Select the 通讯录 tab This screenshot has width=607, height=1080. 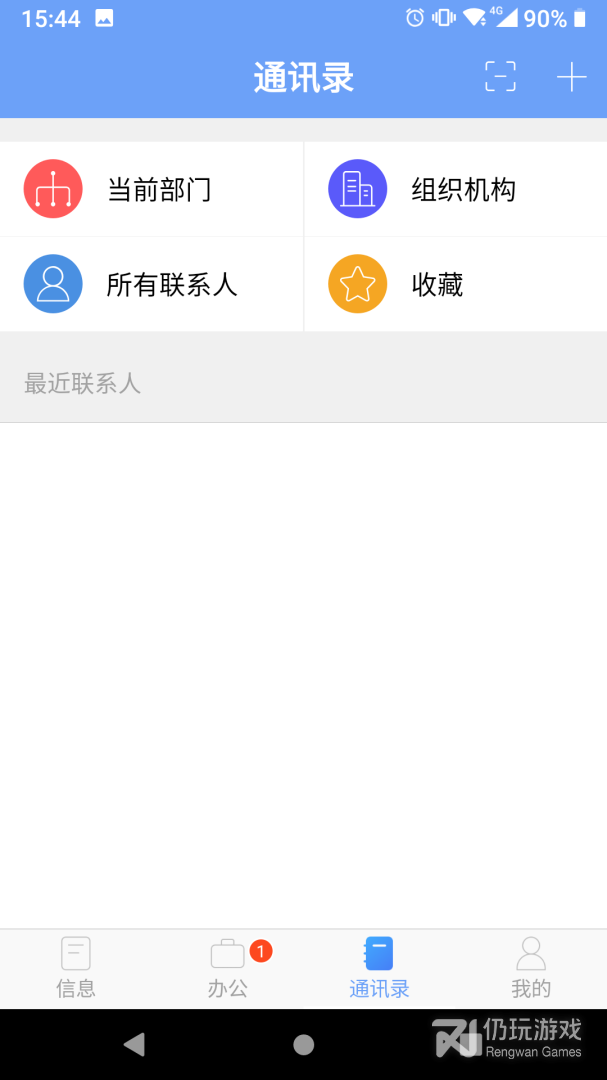tap(379, 968)
